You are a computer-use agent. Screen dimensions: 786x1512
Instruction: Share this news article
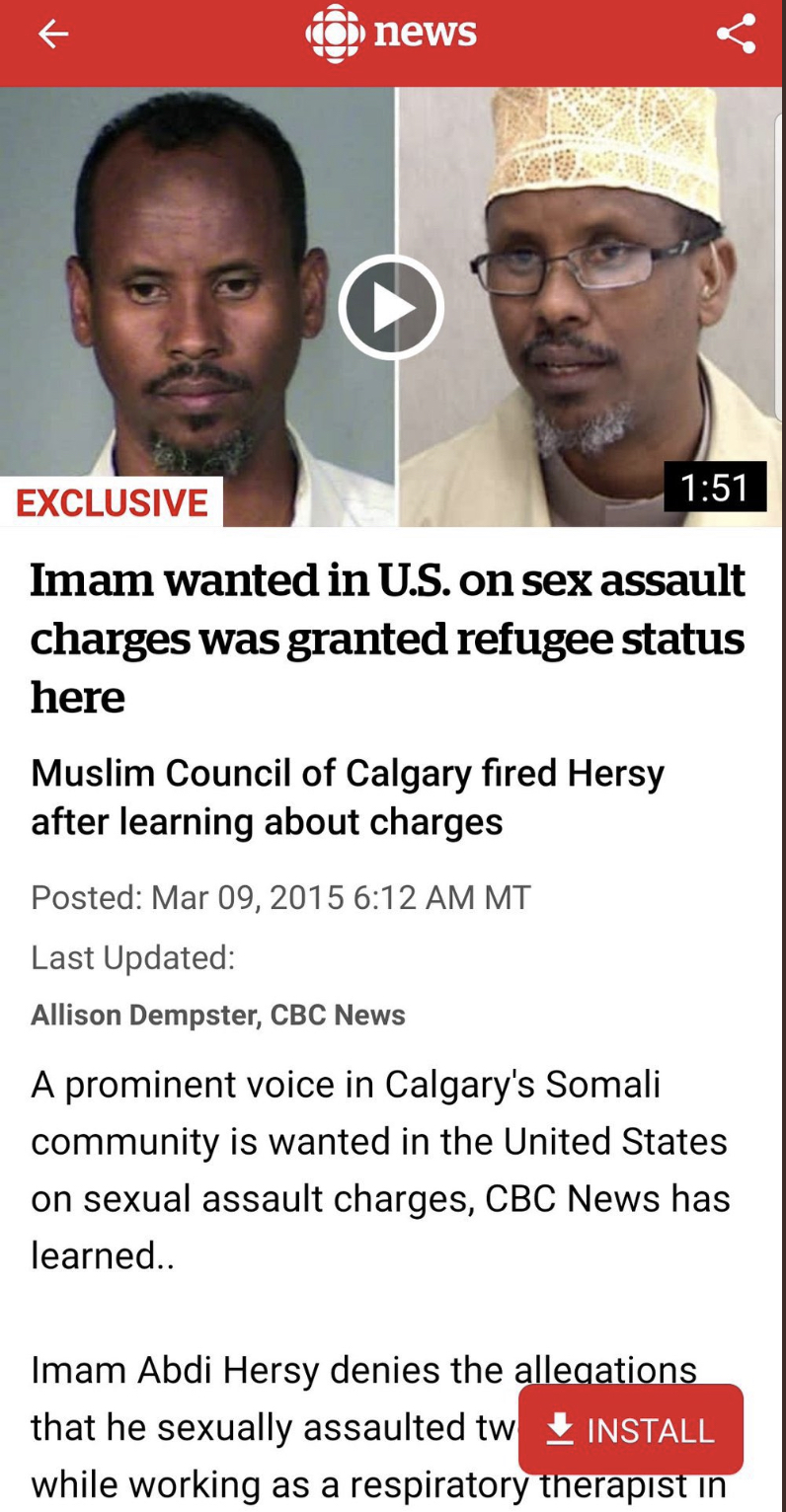(736, 35)
